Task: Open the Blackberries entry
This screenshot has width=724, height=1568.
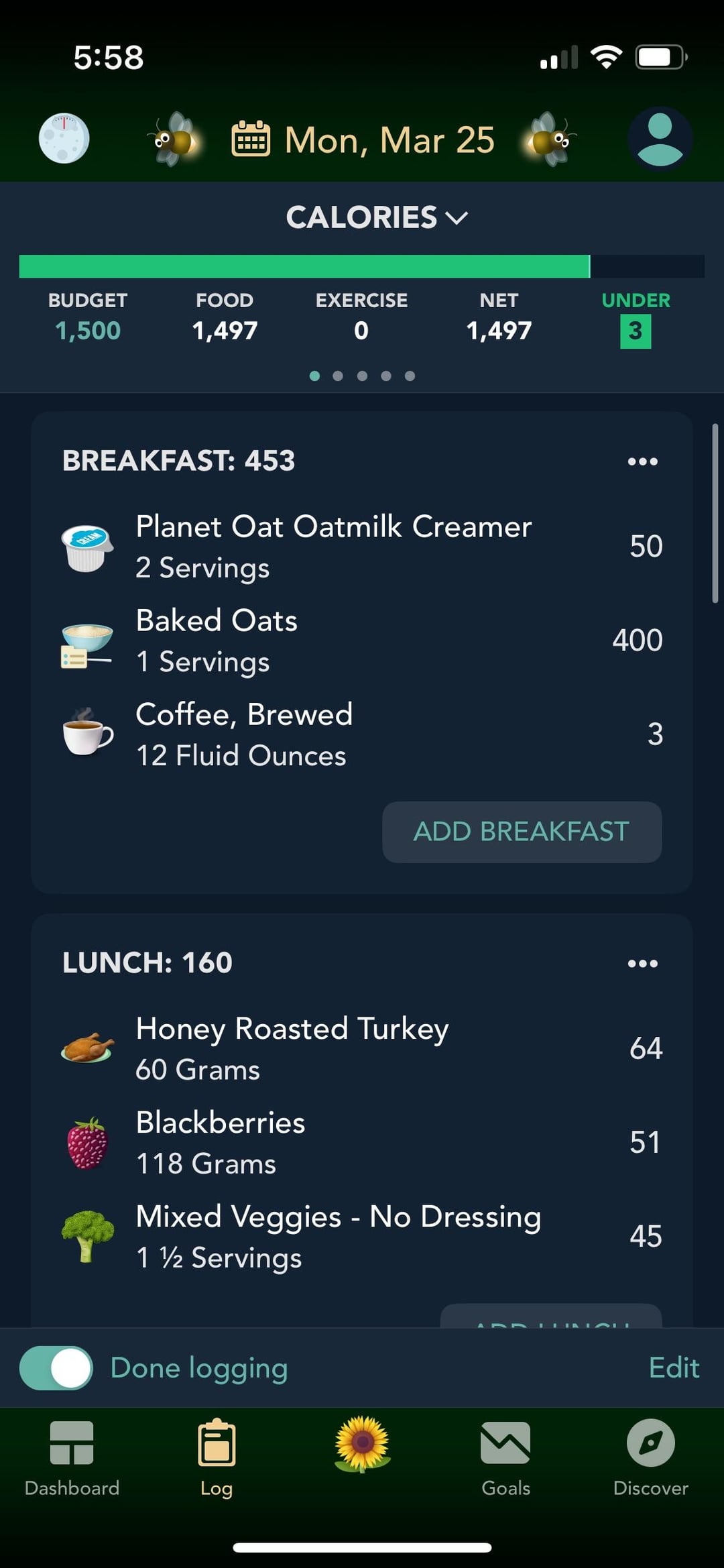Action: pos(362,1142)
